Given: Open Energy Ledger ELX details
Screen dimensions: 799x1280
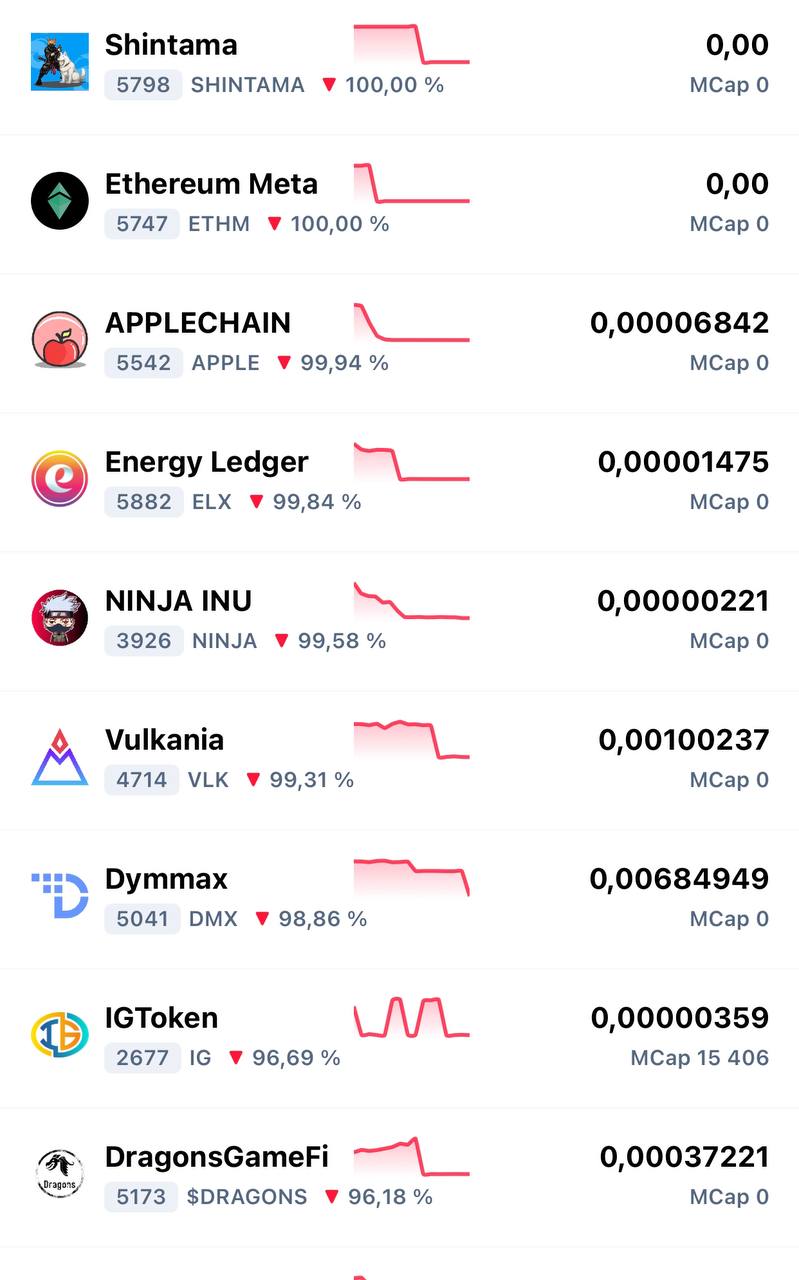Looking at the screenshot, I should tap(206, 463).
